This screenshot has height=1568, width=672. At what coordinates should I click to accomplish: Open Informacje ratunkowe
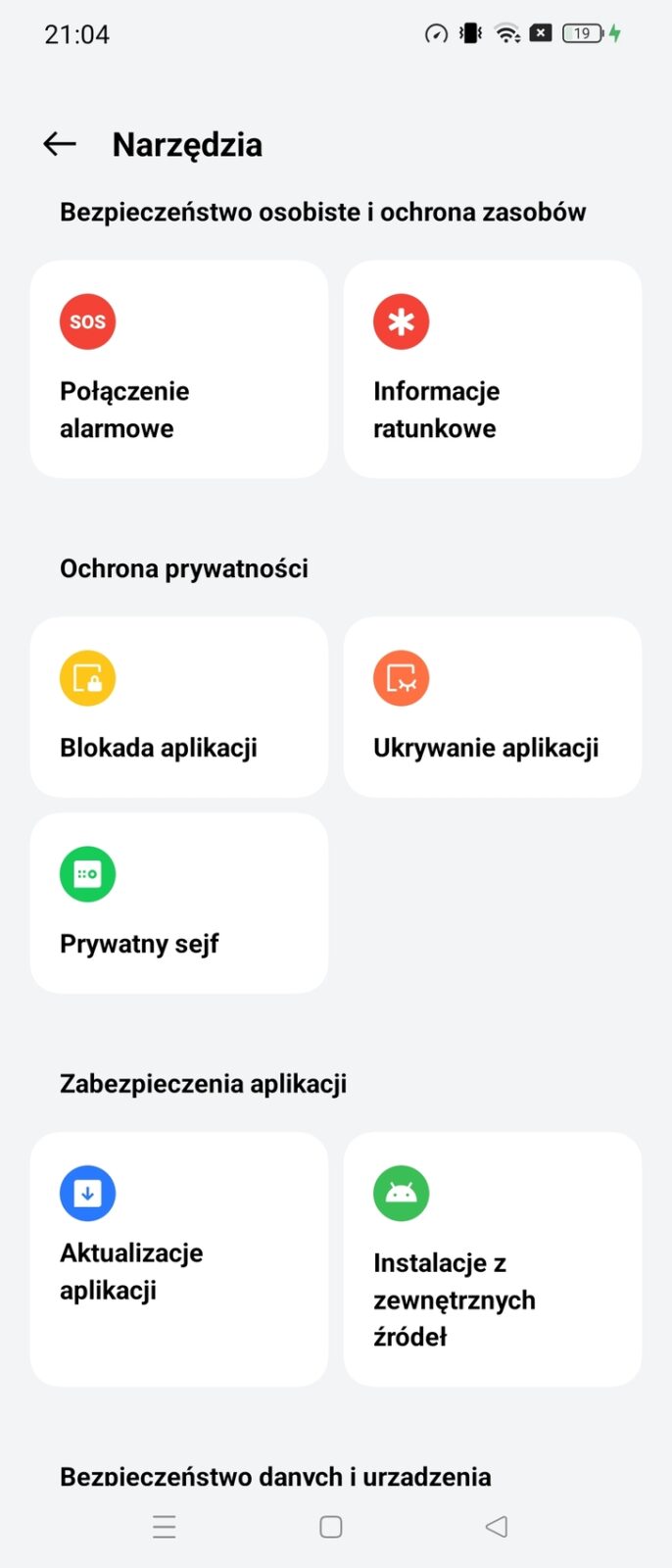pos(493,369)
